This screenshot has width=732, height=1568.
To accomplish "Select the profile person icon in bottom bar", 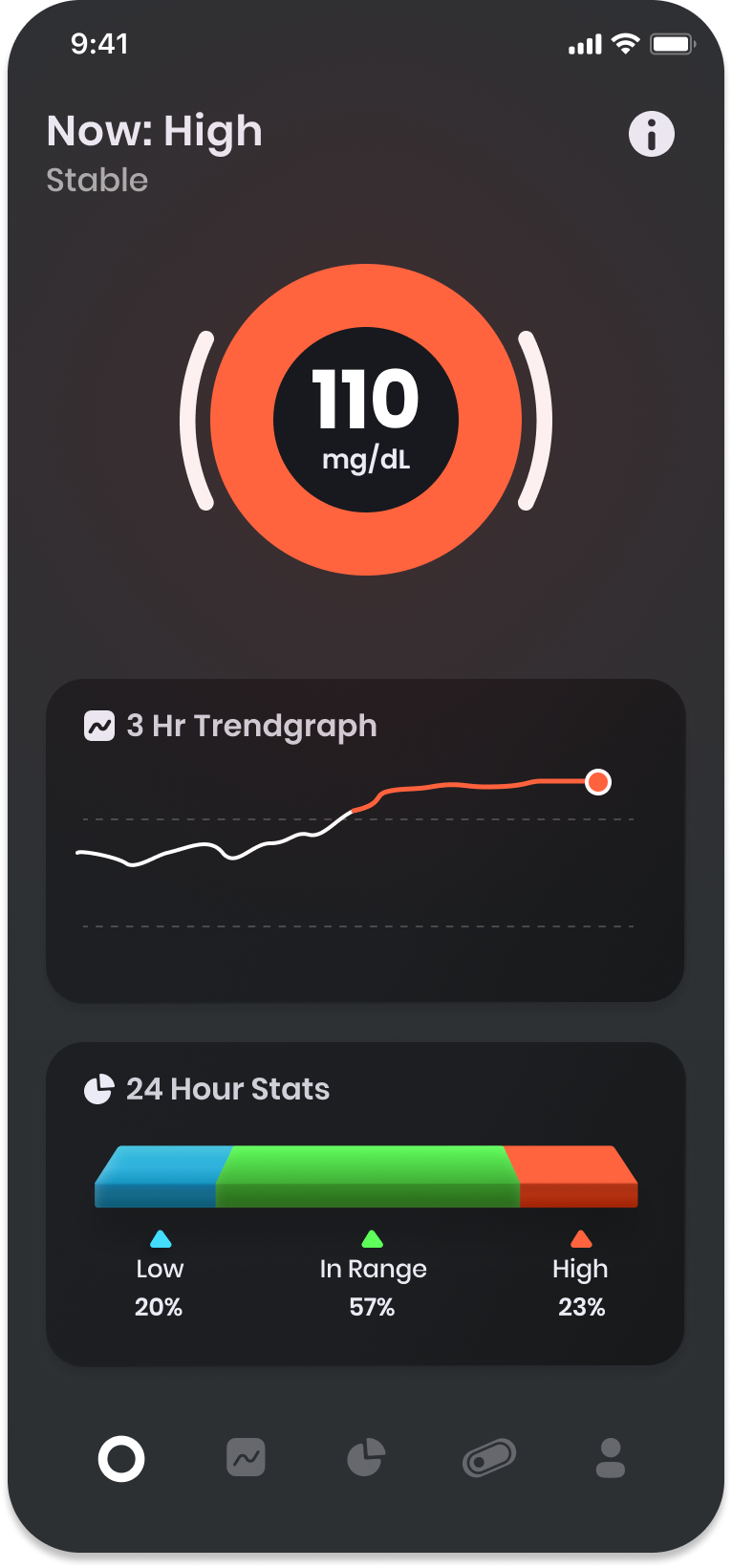I will [610, 1458].
